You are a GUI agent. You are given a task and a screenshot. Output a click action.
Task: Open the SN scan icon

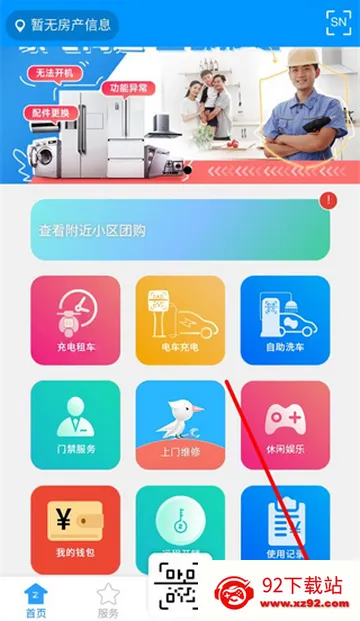click(x=339, y=23)
